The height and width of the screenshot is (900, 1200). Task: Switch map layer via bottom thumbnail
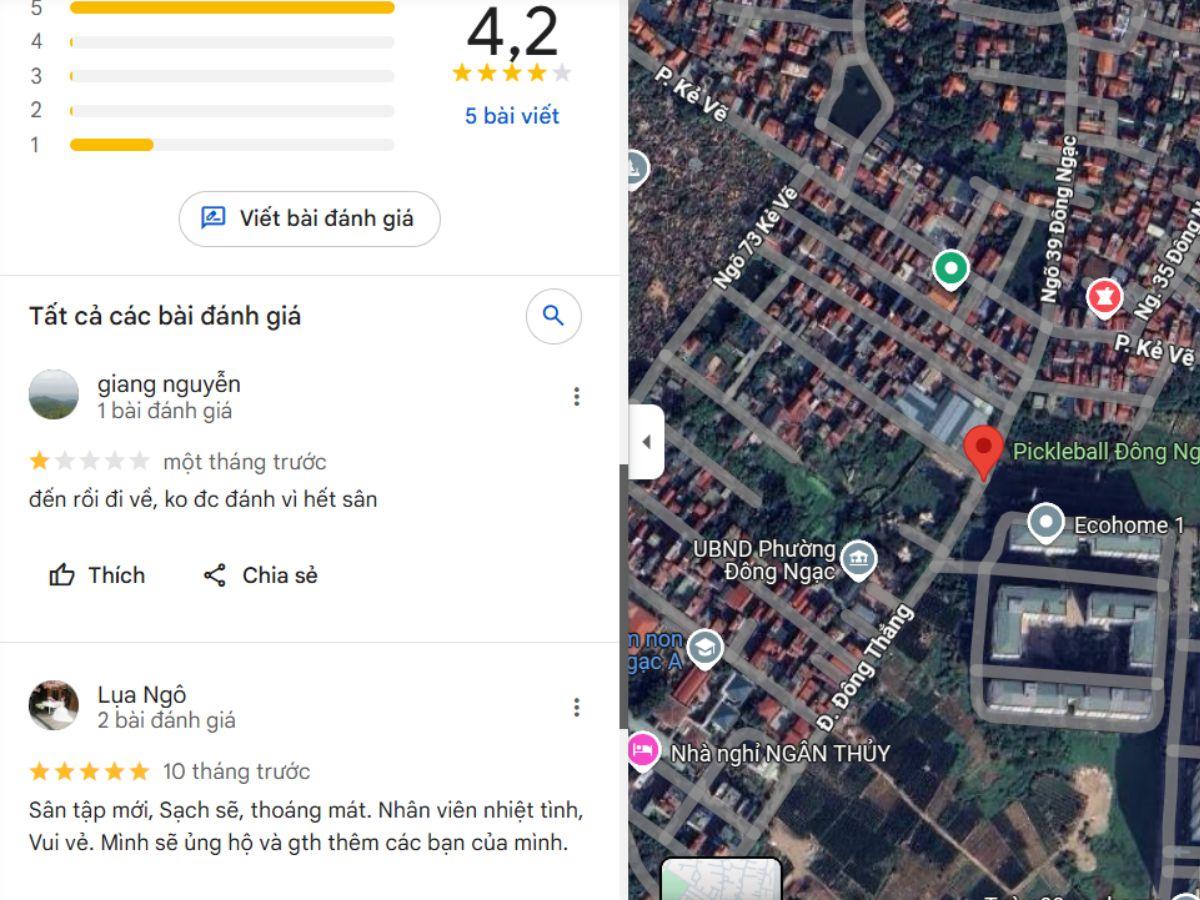(720, 880)
